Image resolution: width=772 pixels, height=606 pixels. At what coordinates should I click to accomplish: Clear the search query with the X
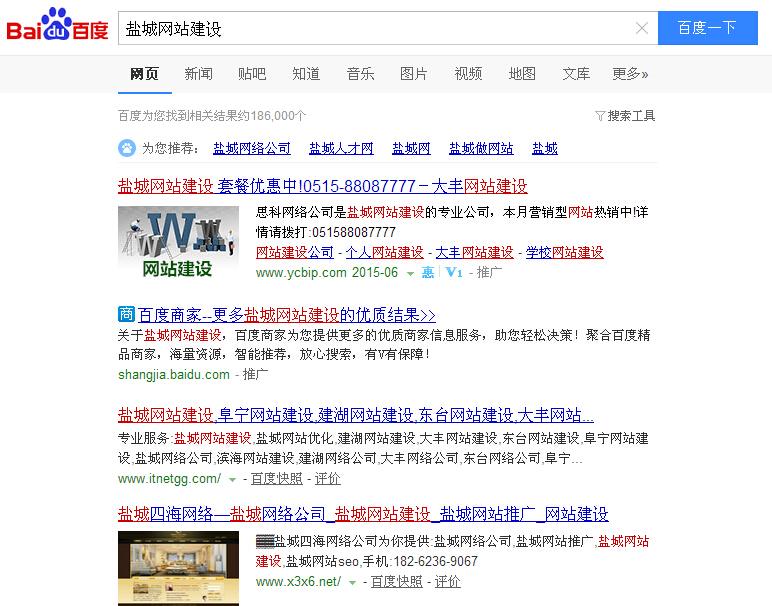pyautogui.click(x=642, y=29)
